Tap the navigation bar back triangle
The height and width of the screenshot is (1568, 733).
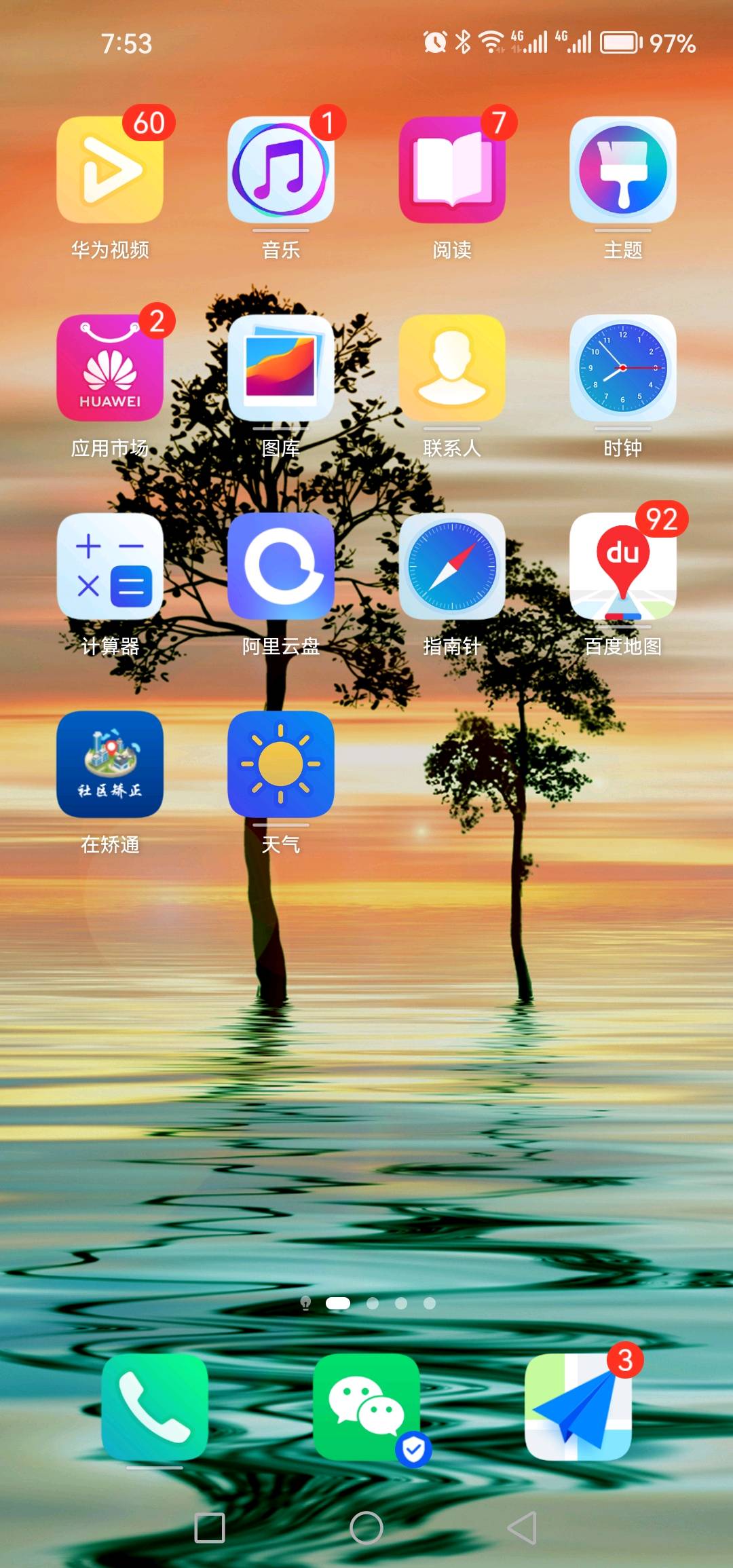click(x=523, y=1528)
